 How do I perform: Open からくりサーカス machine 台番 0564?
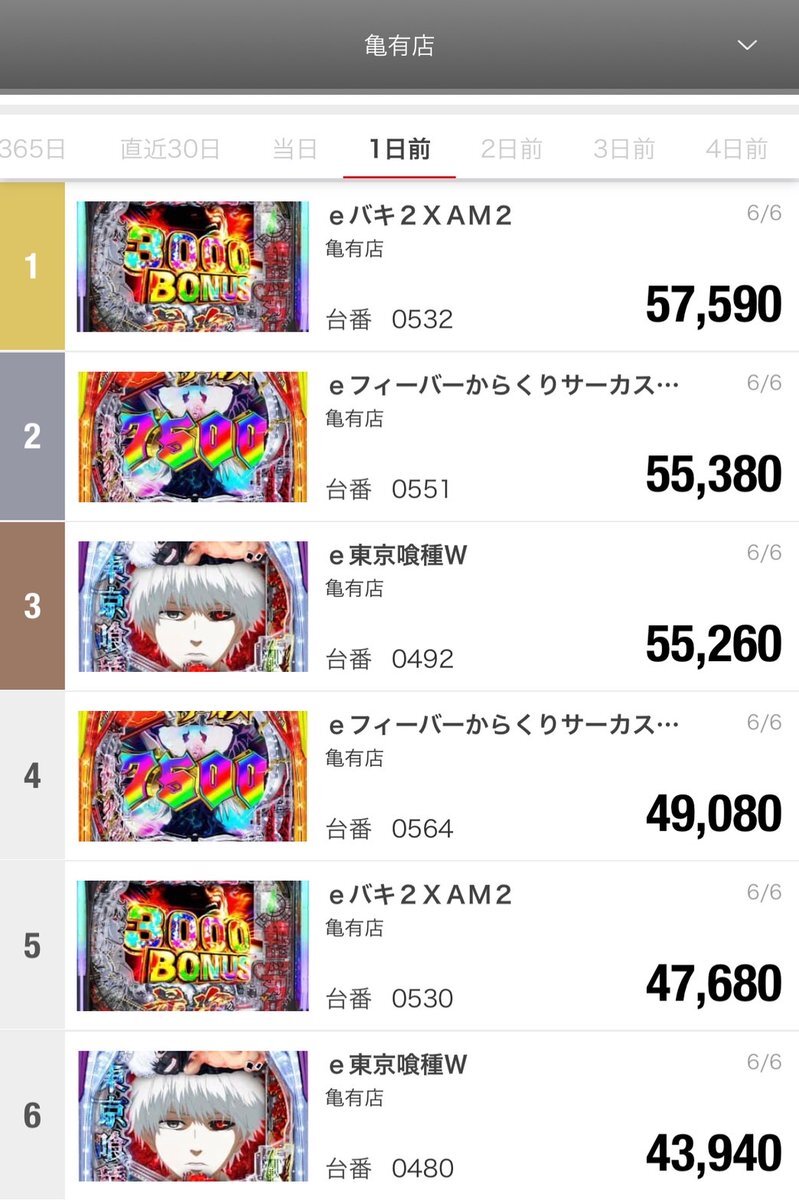click(430, 777)
